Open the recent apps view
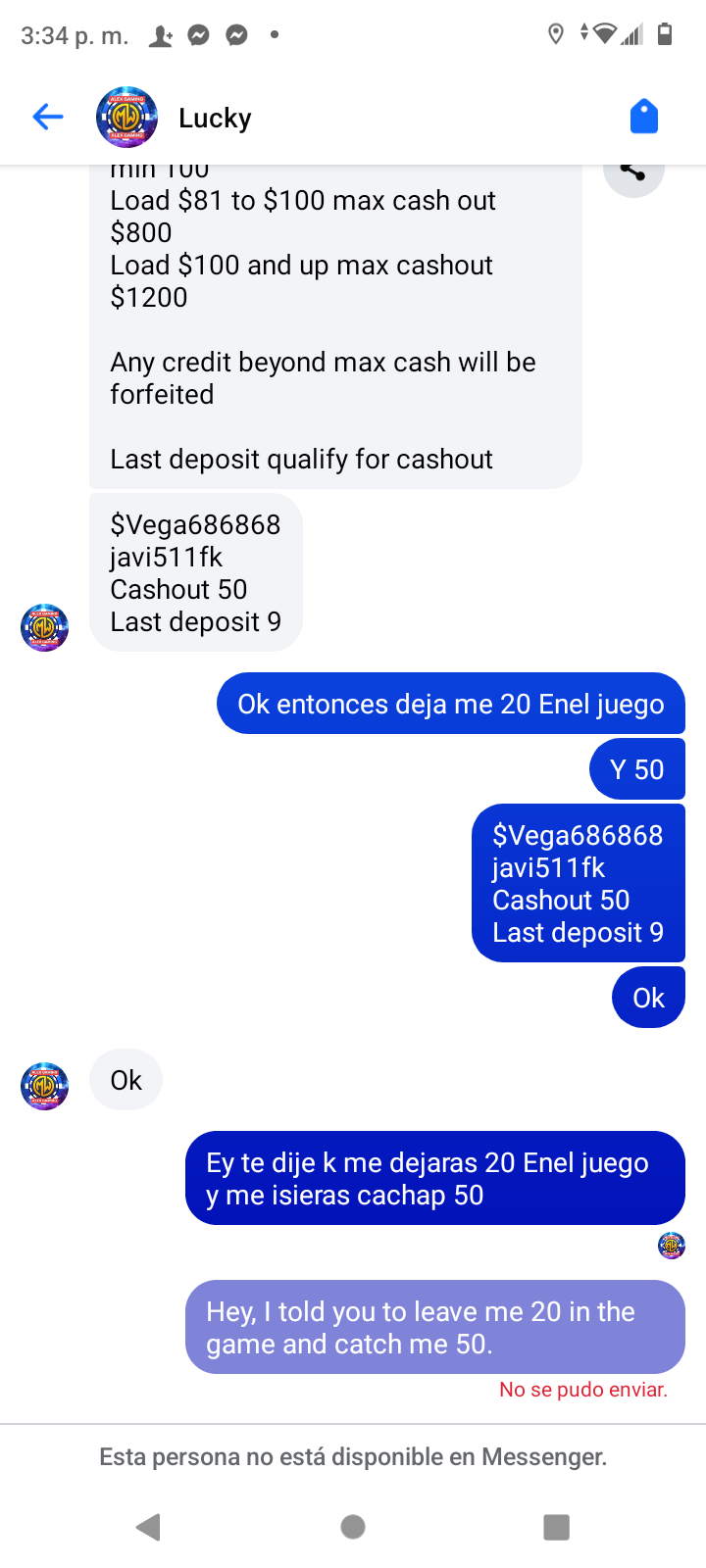The image size is (706, 1568). click(556, 1527)
